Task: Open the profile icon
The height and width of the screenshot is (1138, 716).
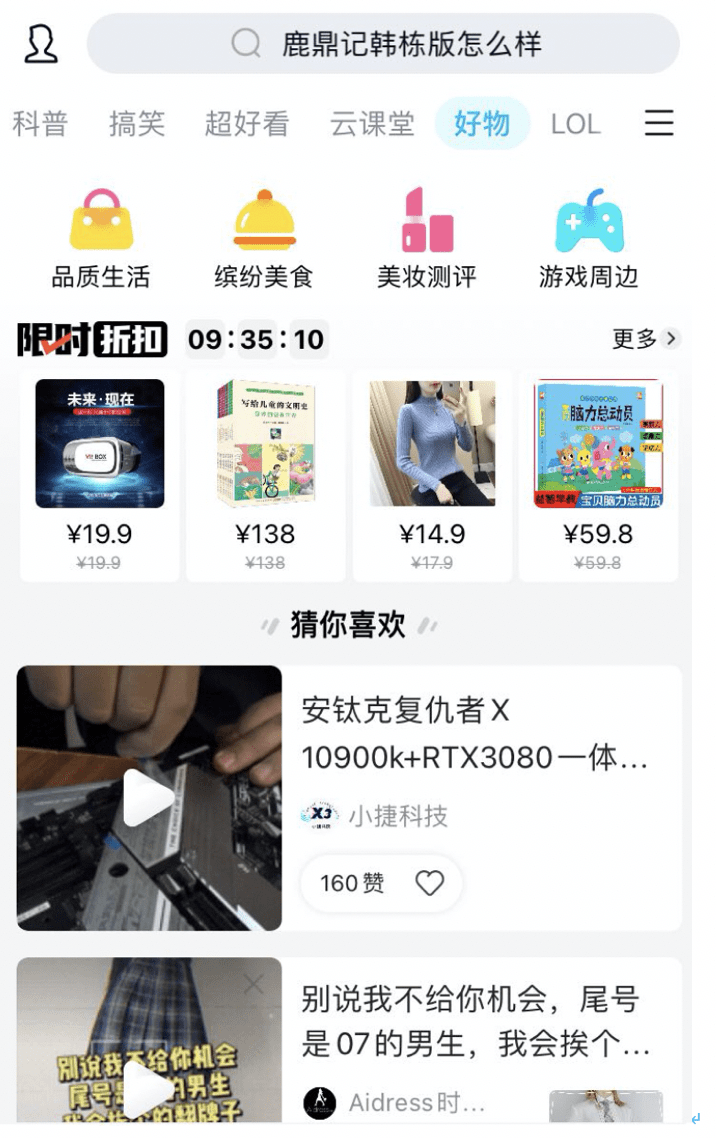Action: point(41,44)
